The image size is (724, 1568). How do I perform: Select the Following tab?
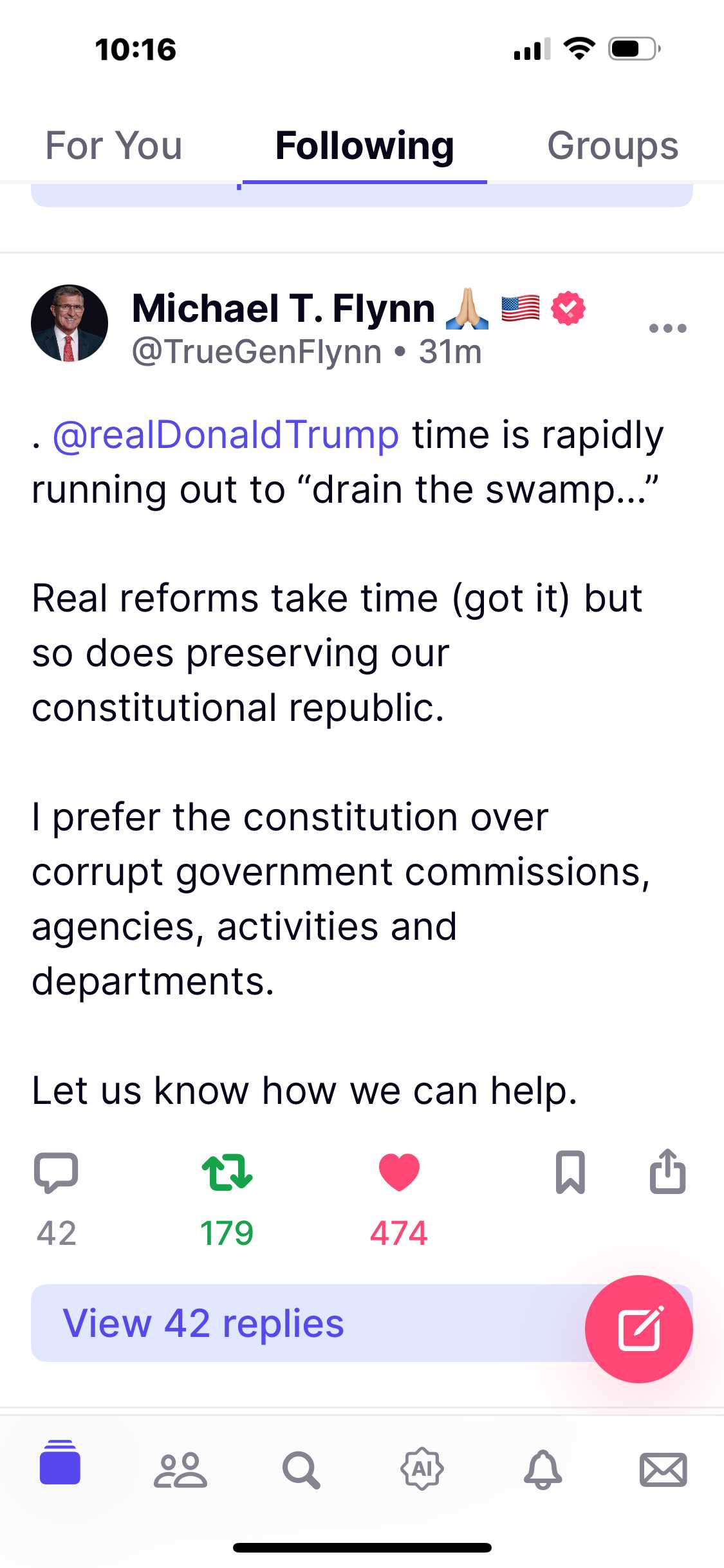[x=364, y=145]
